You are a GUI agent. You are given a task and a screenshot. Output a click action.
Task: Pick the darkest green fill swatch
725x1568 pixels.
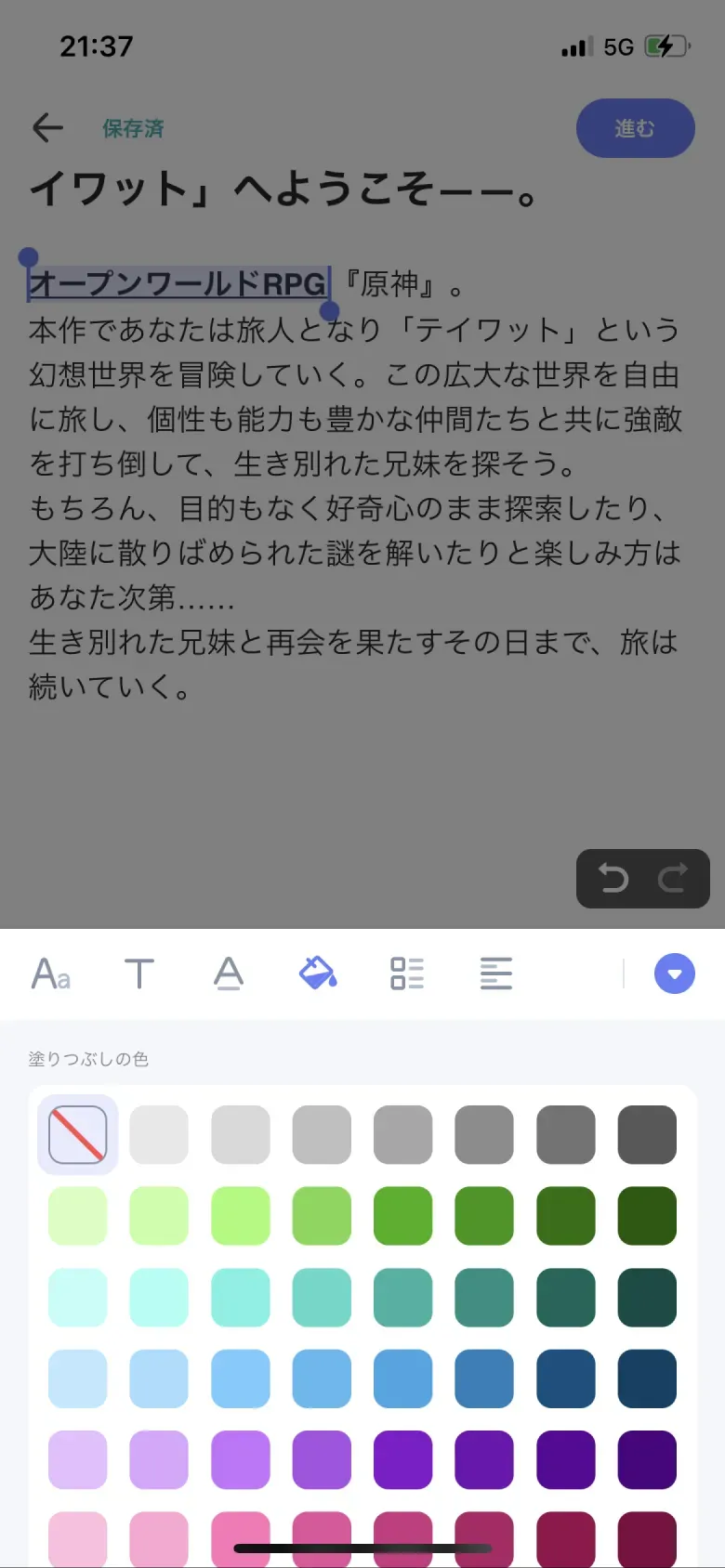[647, 1215]
